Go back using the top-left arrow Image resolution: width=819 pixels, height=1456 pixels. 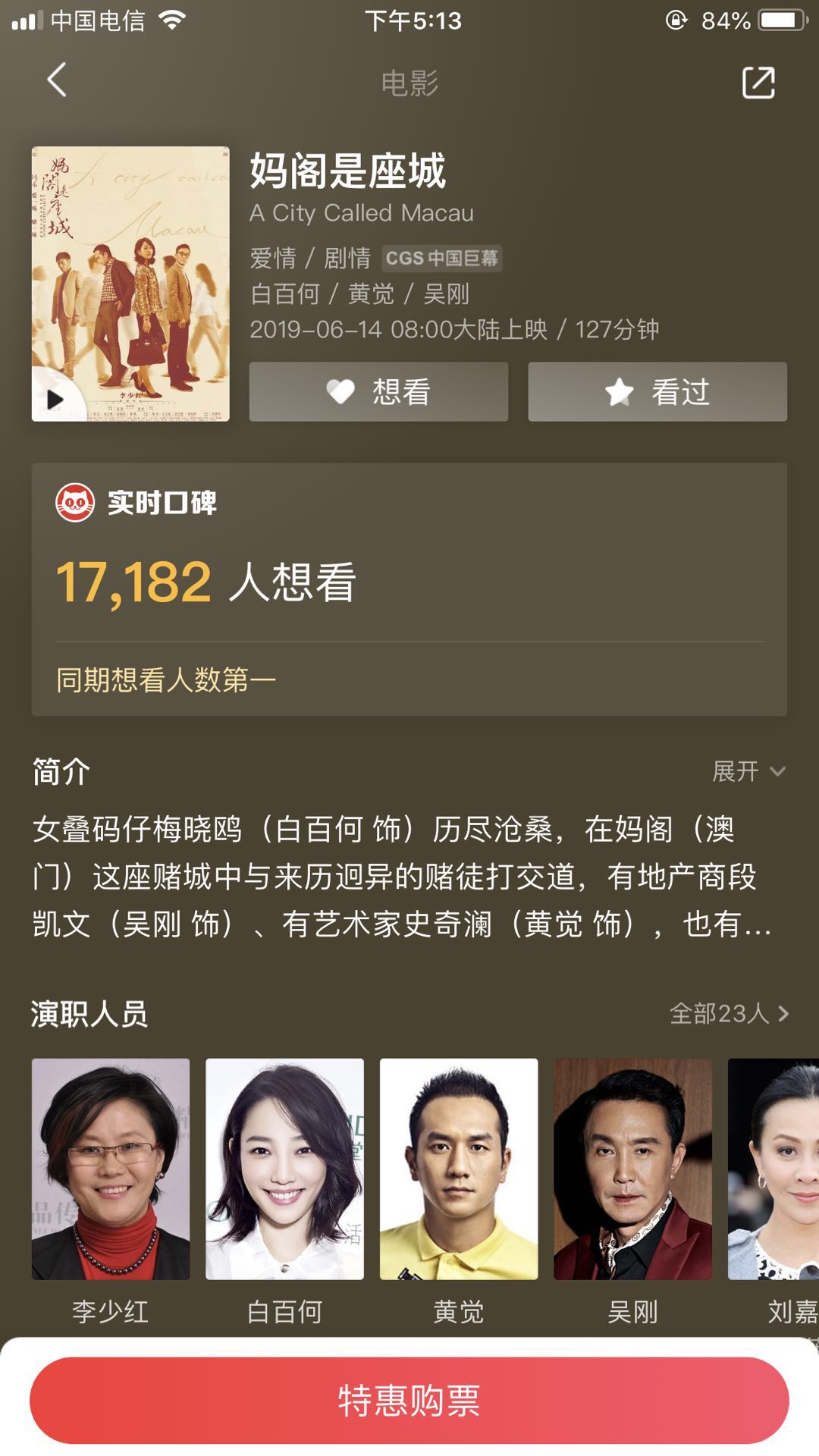(x=57, y=80)
